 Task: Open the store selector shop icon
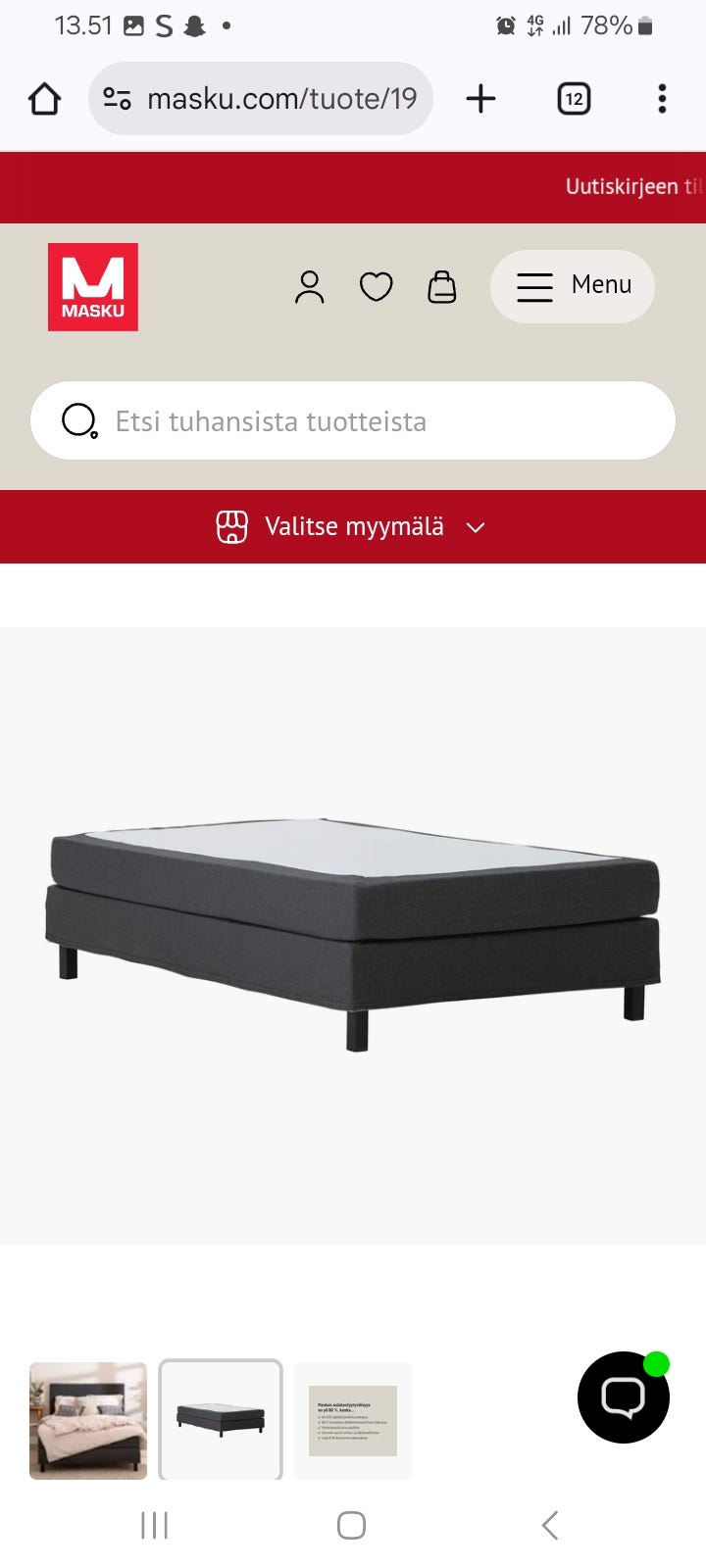click(231, 526)
